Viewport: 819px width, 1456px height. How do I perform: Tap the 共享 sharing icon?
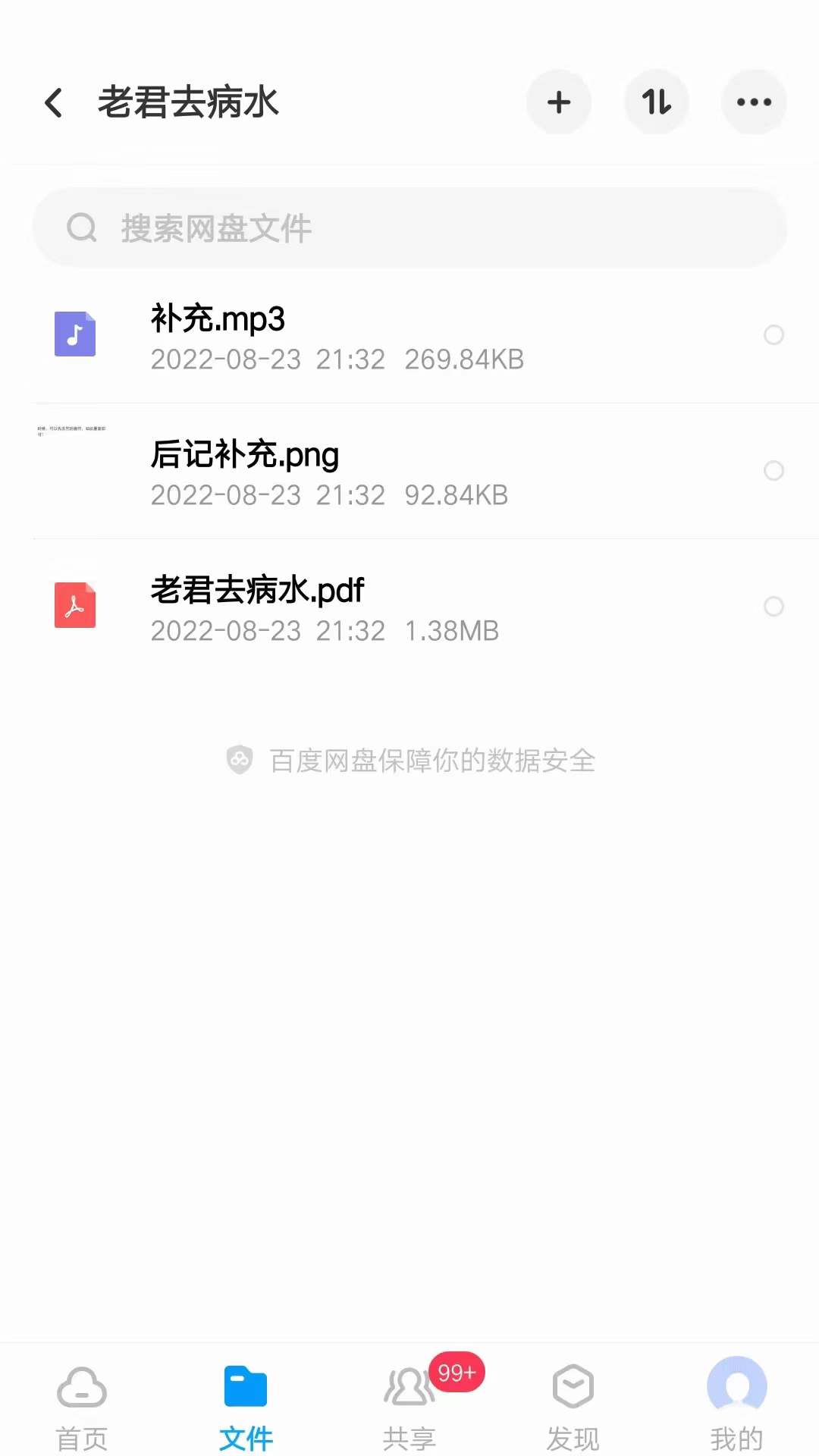tap(408, 1403)
